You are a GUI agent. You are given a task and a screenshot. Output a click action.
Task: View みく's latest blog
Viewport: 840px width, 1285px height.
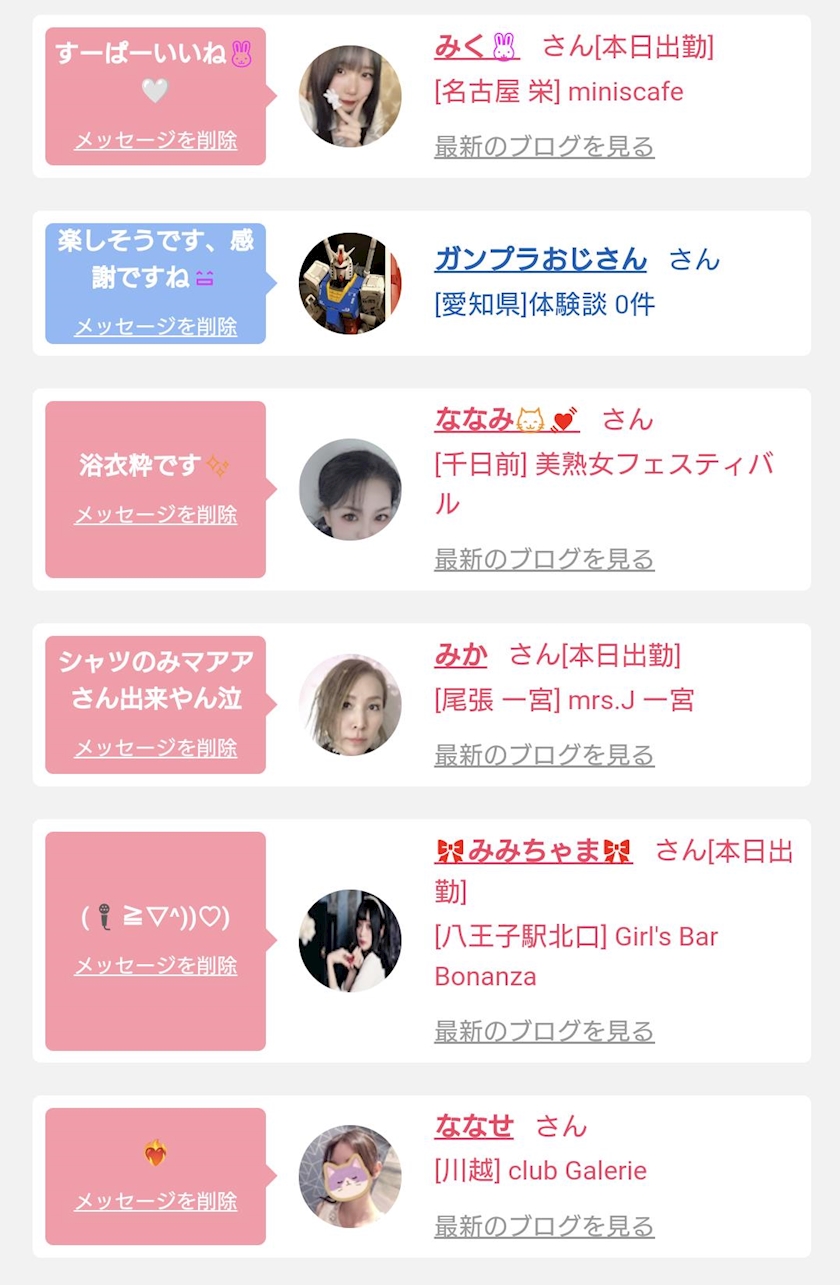[x=544, y=146]
